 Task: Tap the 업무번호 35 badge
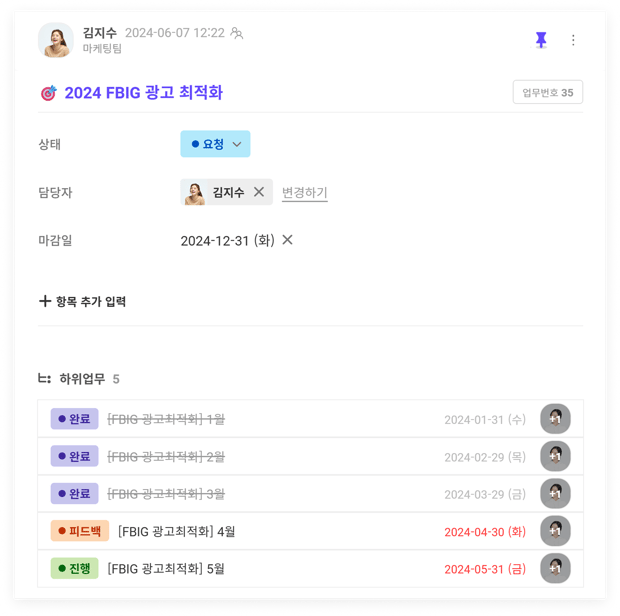(x=547, y=92)
